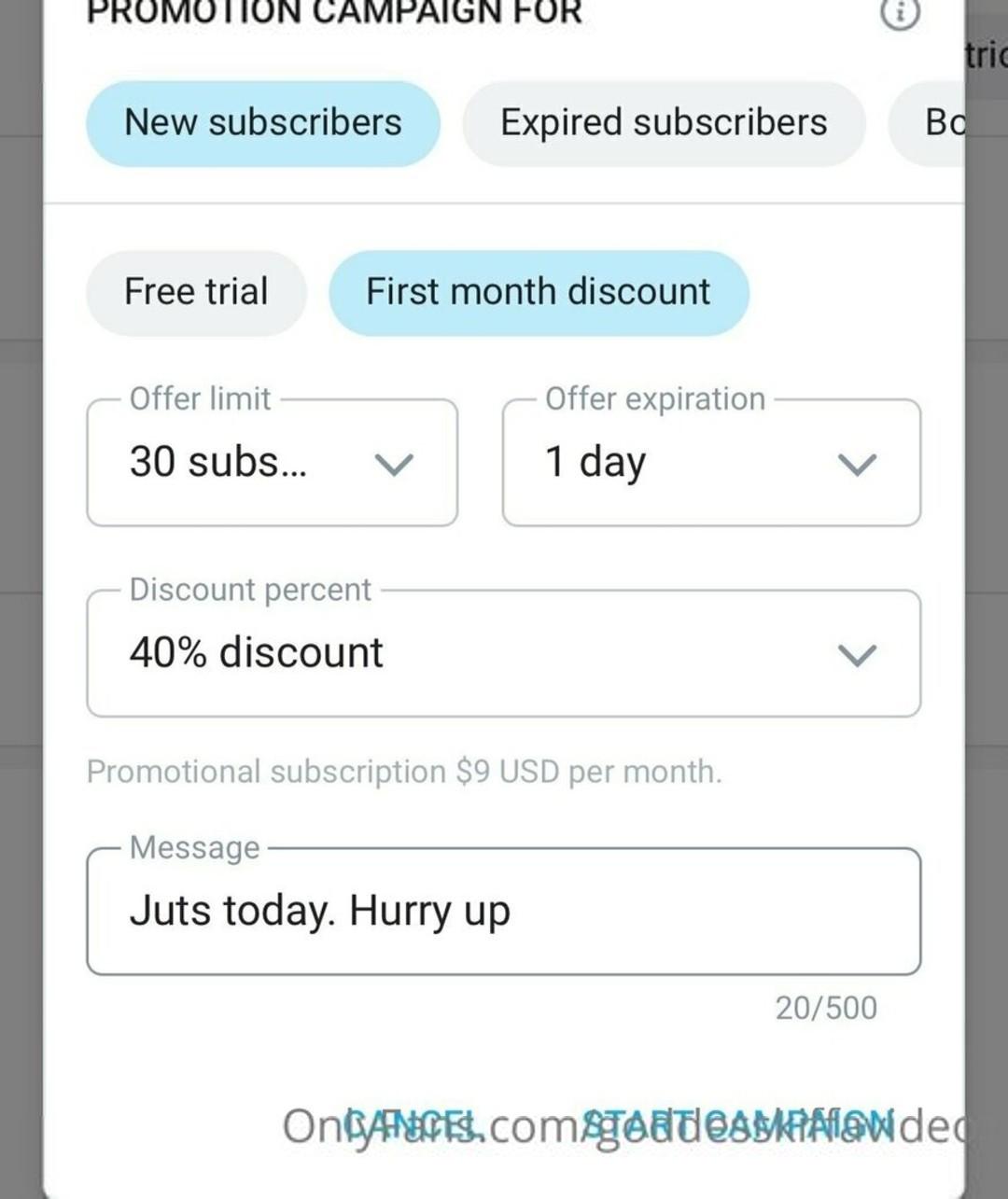Image resolution: width=1008 pixels, height=1199 pixels.
Task: Open the Offer expiration dropdown
Action: click(x=711, y=463)
